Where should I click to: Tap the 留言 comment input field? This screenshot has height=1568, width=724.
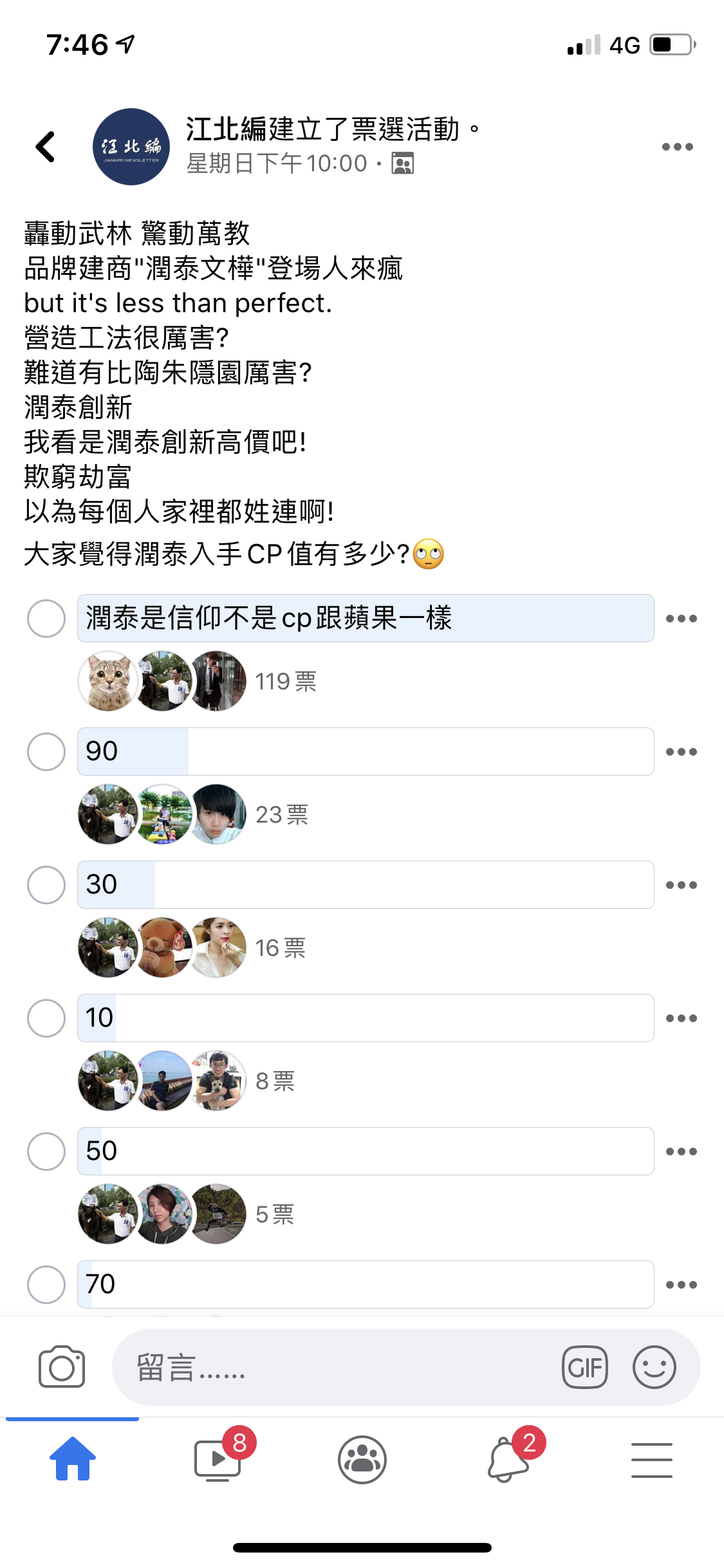[x=335, y=1367]
